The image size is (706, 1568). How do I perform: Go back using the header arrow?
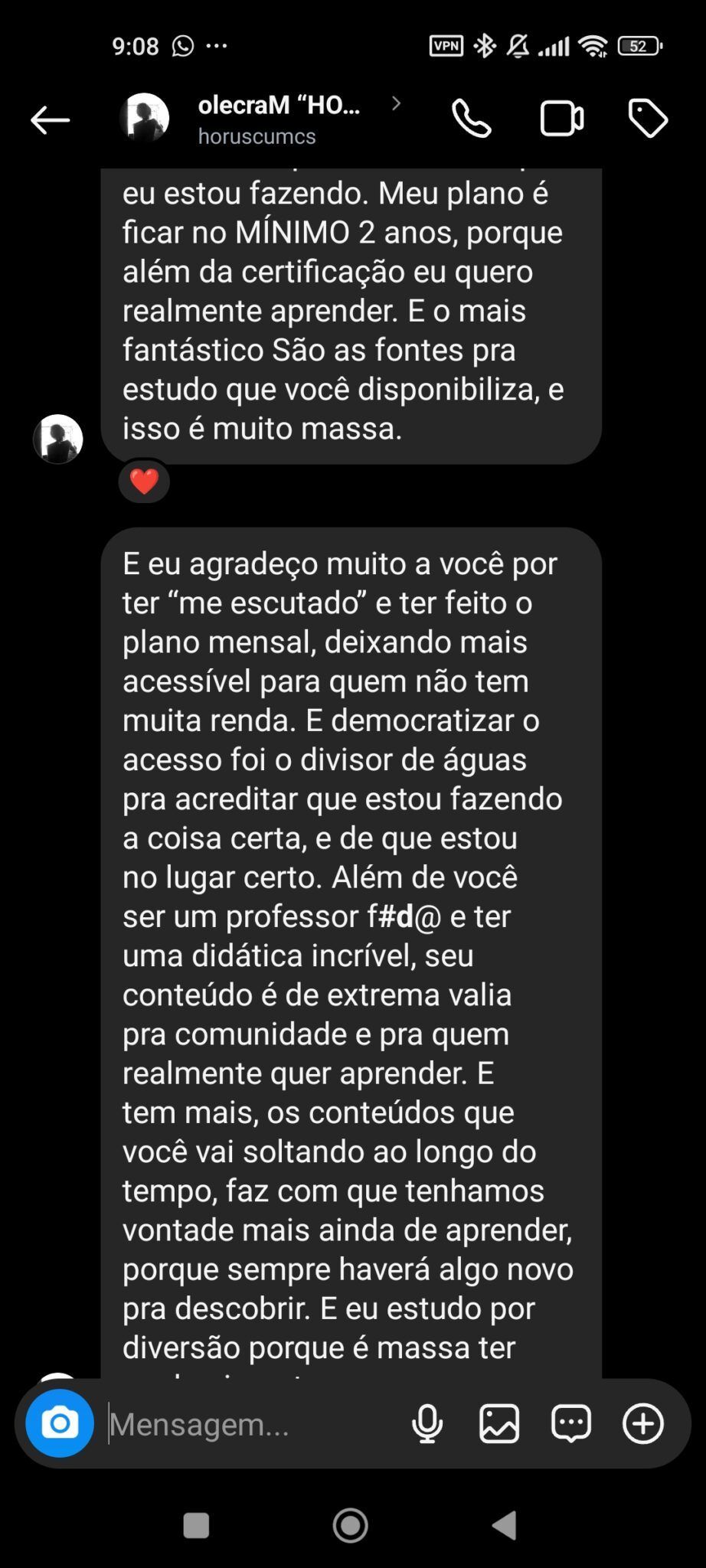coord(50,120)
